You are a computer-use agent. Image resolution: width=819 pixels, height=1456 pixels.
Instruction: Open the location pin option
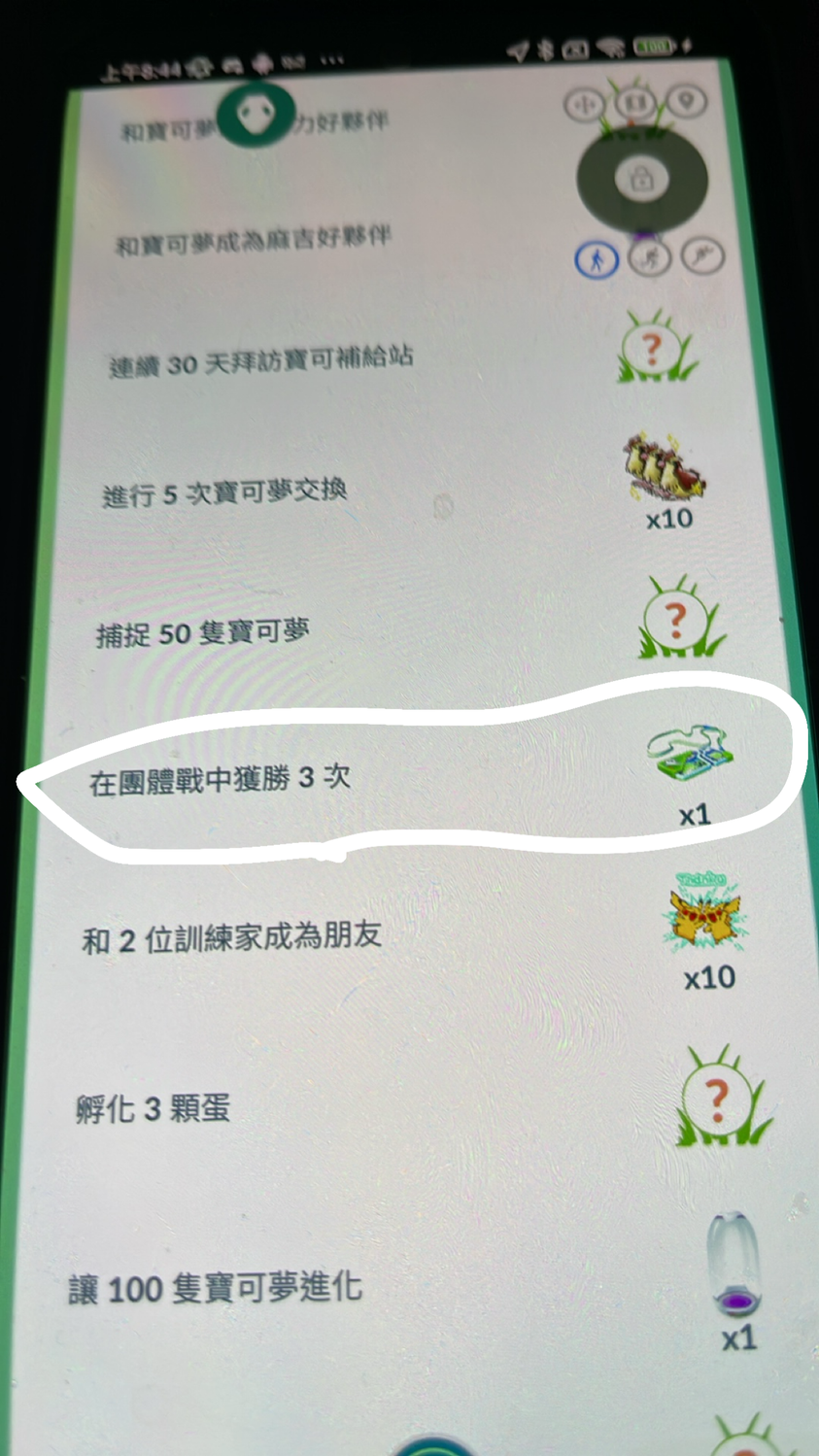[686, 101]
